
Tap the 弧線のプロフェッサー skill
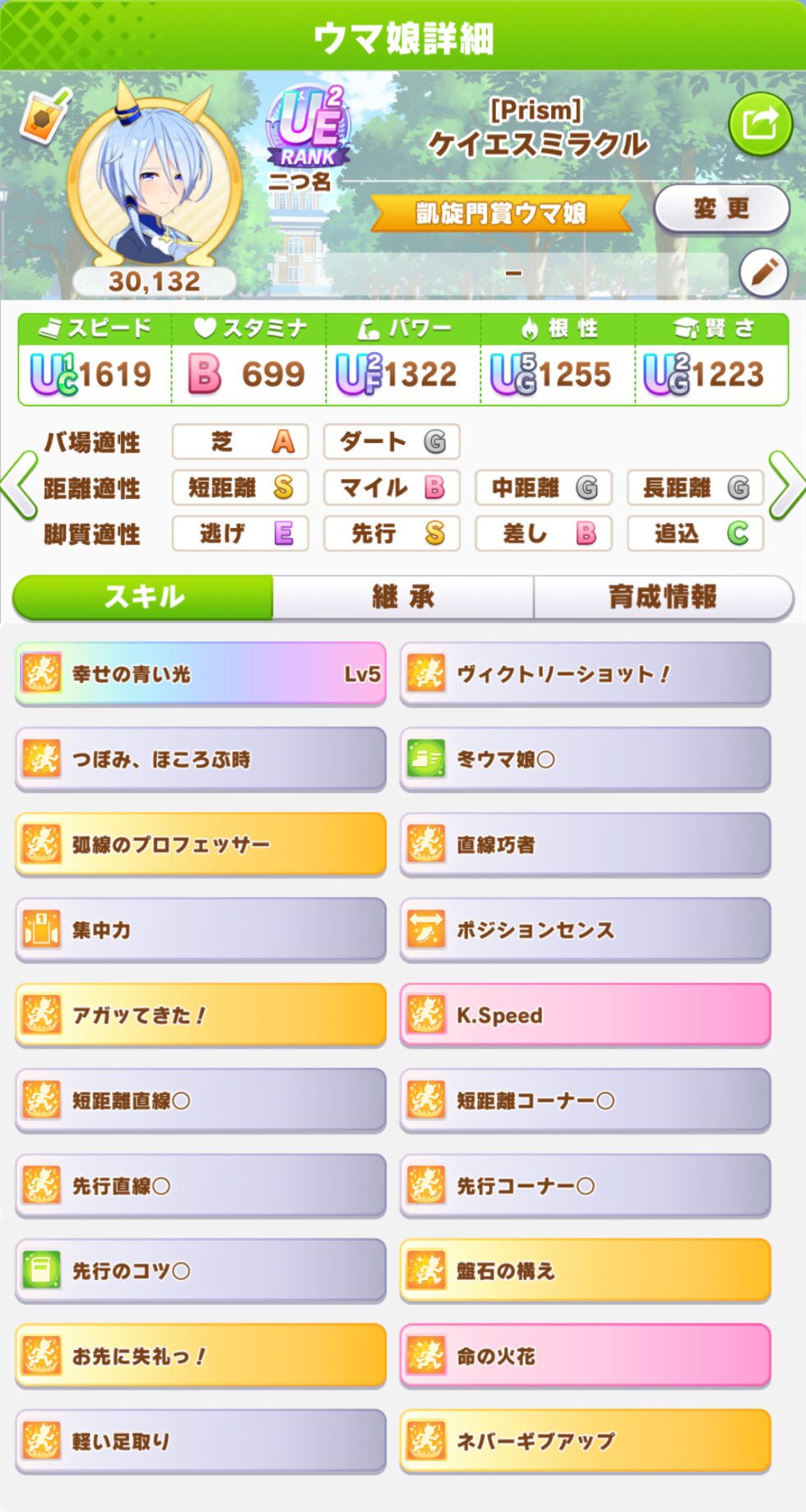pos(201,844)
